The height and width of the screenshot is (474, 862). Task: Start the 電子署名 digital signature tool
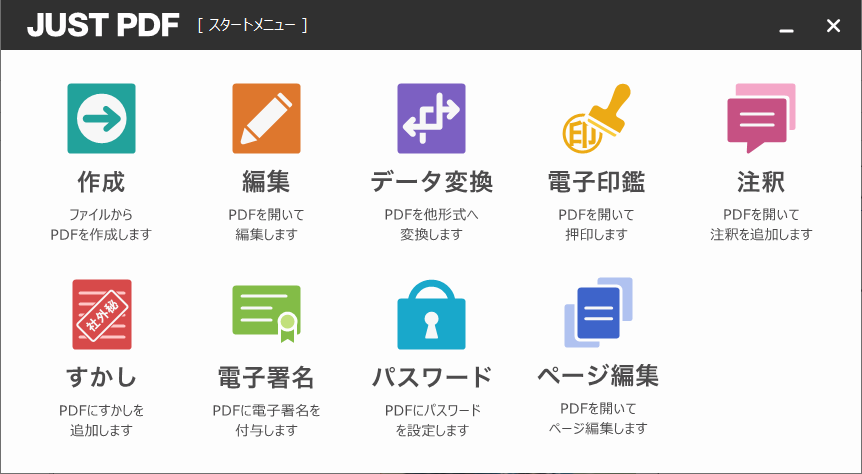pos(266,314)
